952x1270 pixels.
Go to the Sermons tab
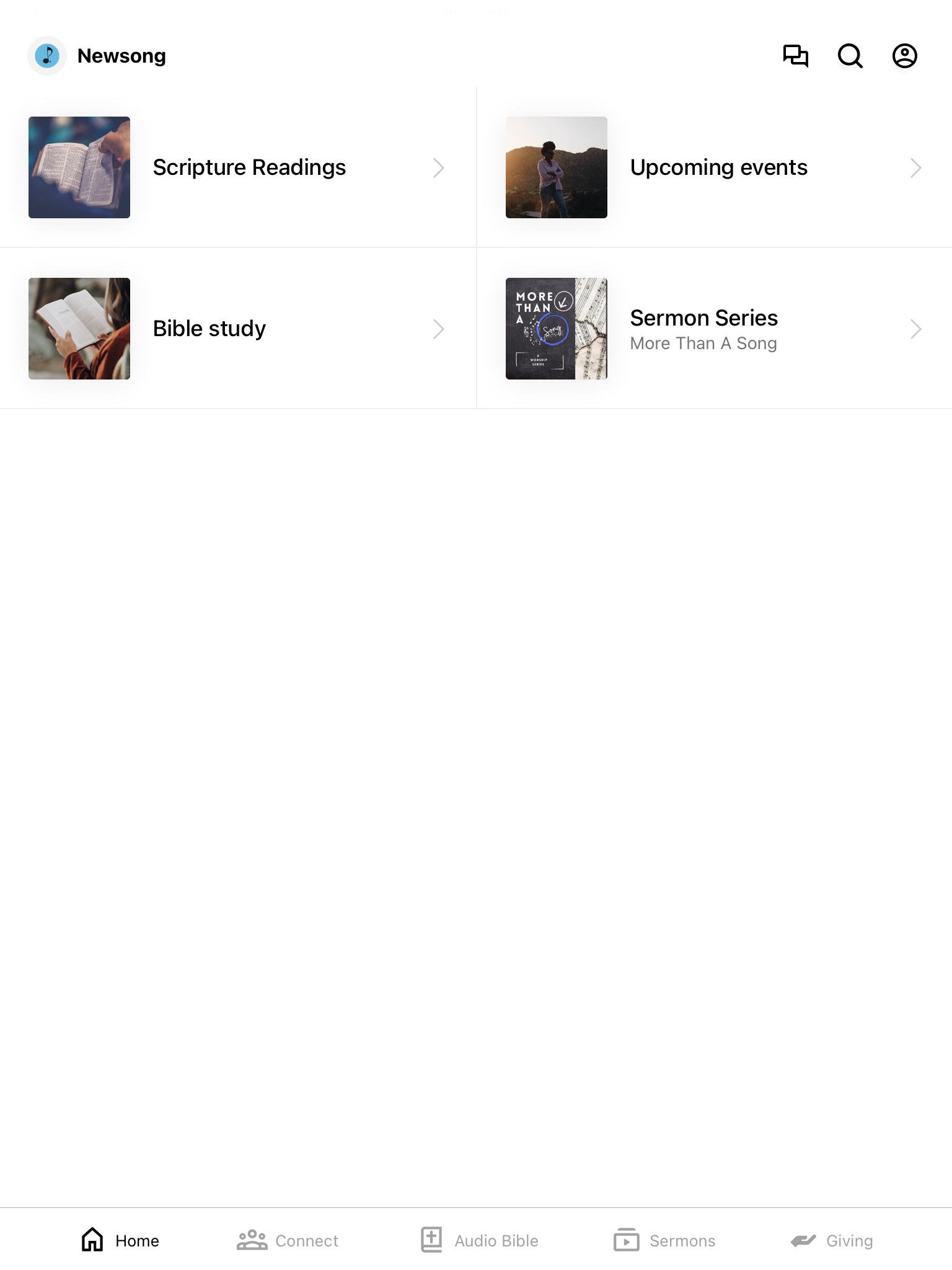click(x=664, y=1240)
